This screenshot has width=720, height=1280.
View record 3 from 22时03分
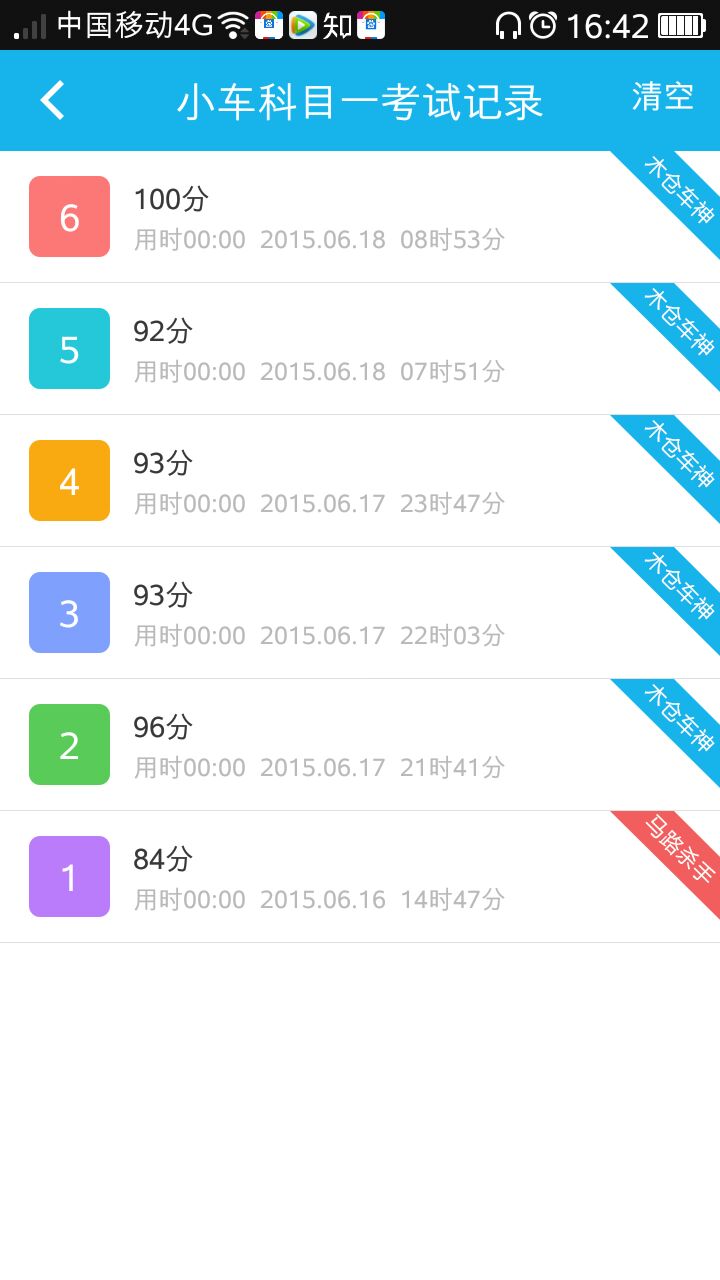[x=360, y=613]
